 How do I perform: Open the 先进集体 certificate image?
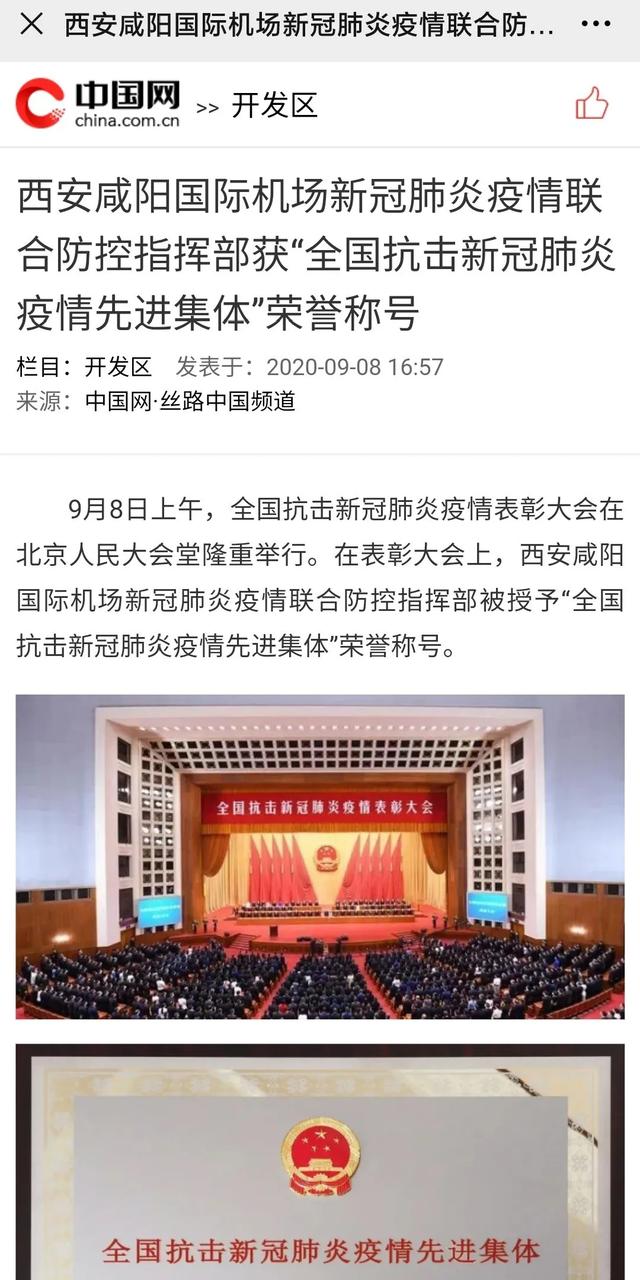point(320,1165)
